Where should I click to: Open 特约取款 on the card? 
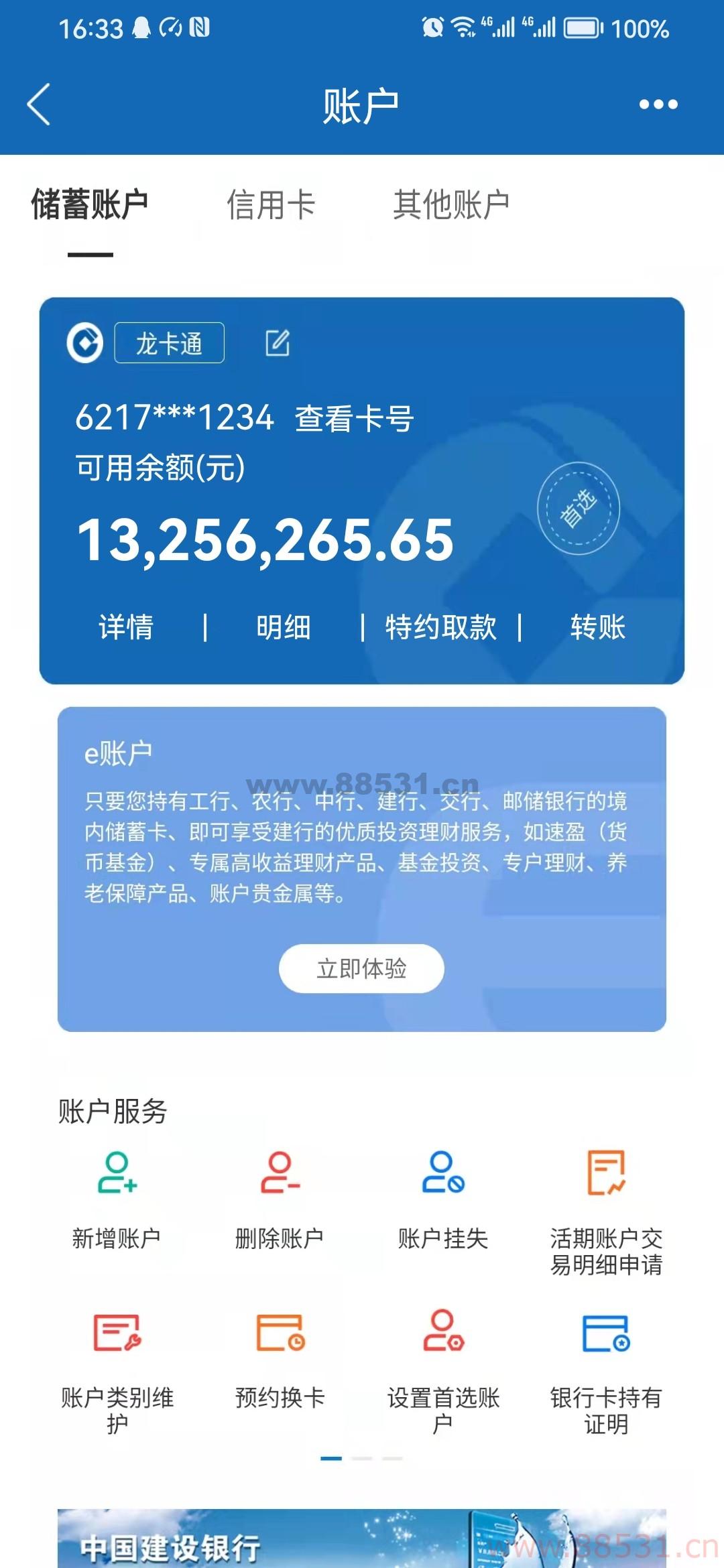pos(441,627)
